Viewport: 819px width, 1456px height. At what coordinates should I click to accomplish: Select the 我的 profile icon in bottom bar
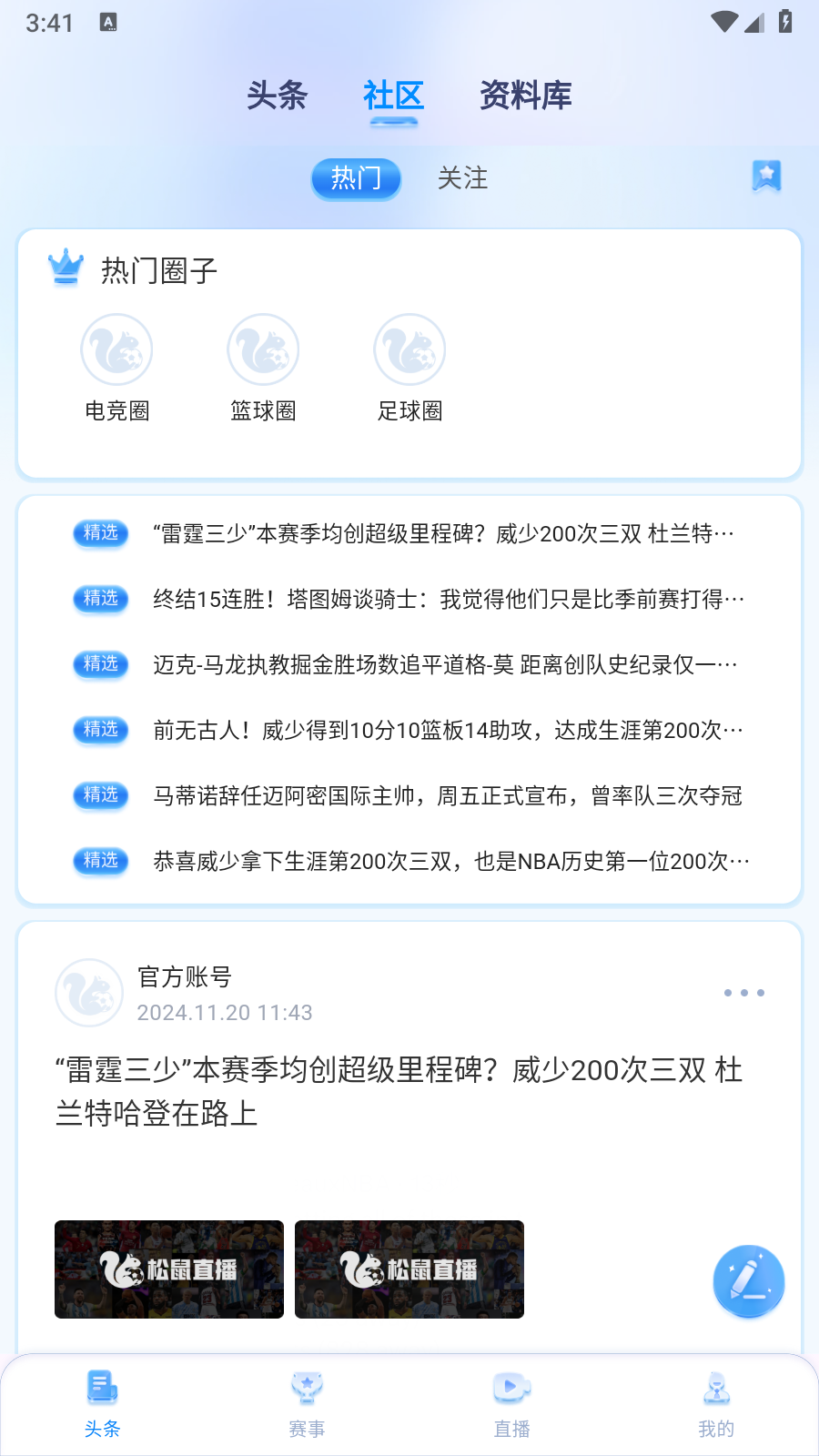tap(716, 1387)
